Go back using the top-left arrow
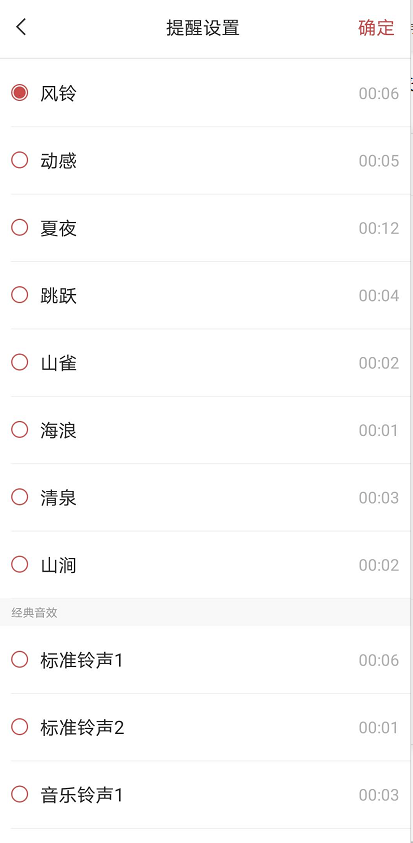This screenshot has width=413, height=843. coord(21,27)
